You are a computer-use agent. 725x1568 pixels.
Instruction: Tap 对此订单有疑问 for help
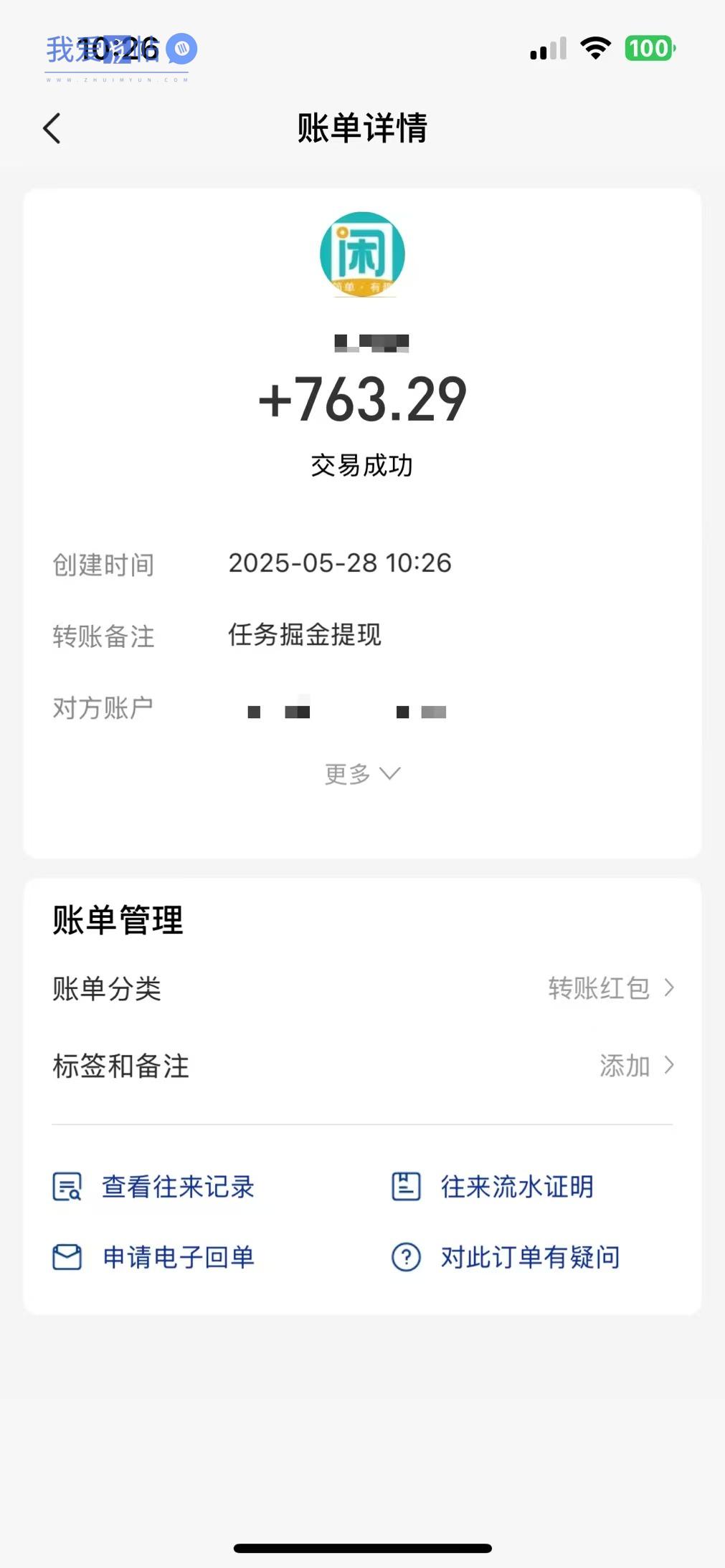click(506, 1257)
